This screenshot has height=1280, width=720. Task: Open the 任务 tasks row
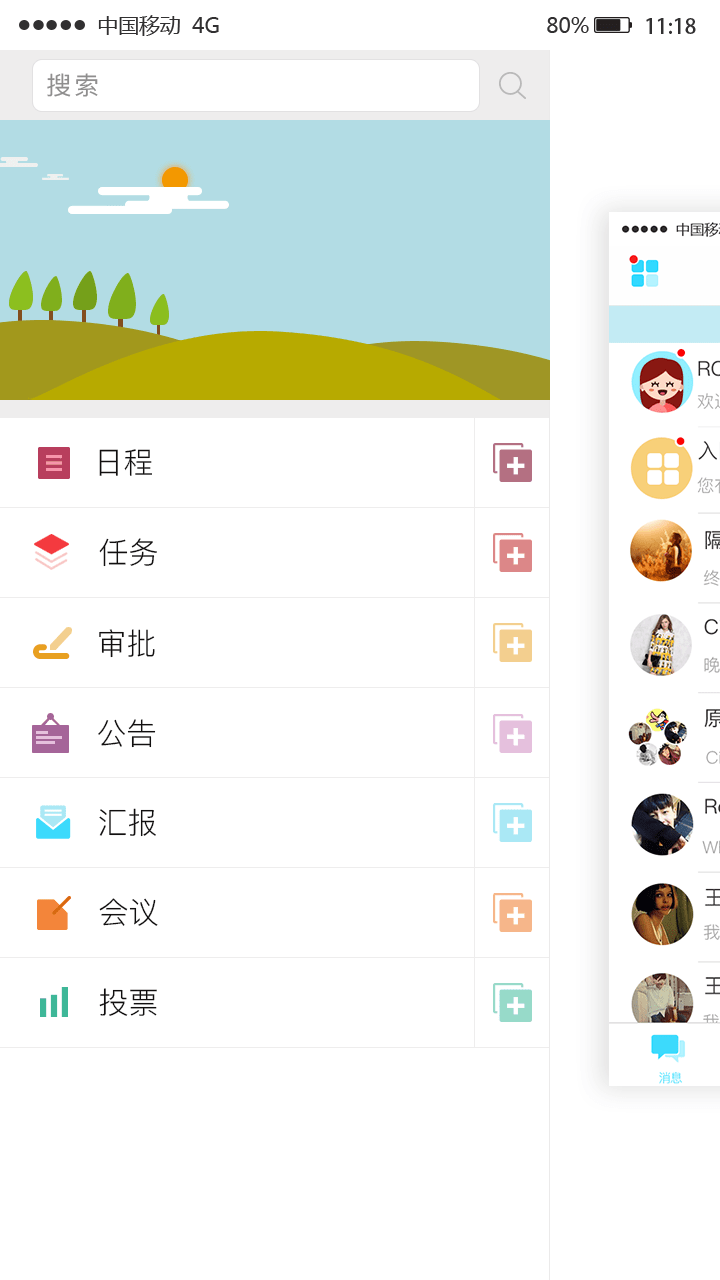[237, 553]
